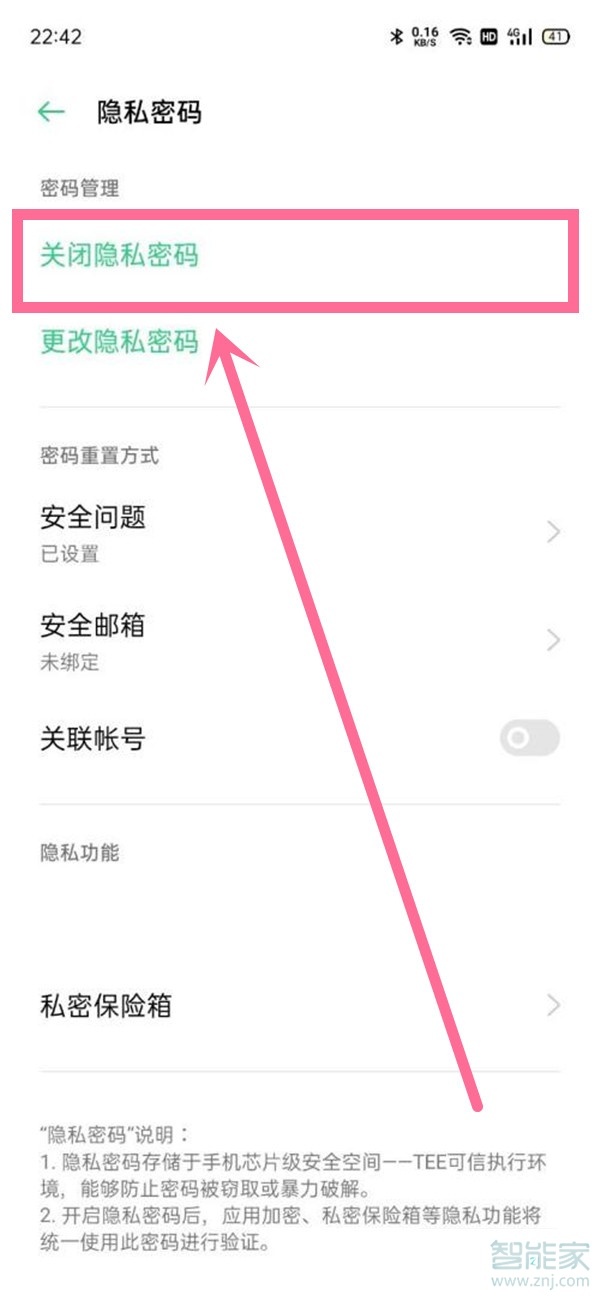Screen dimensions: 600x1300
Task: Select 更改隐私密码
Action: tap(120, 342)
